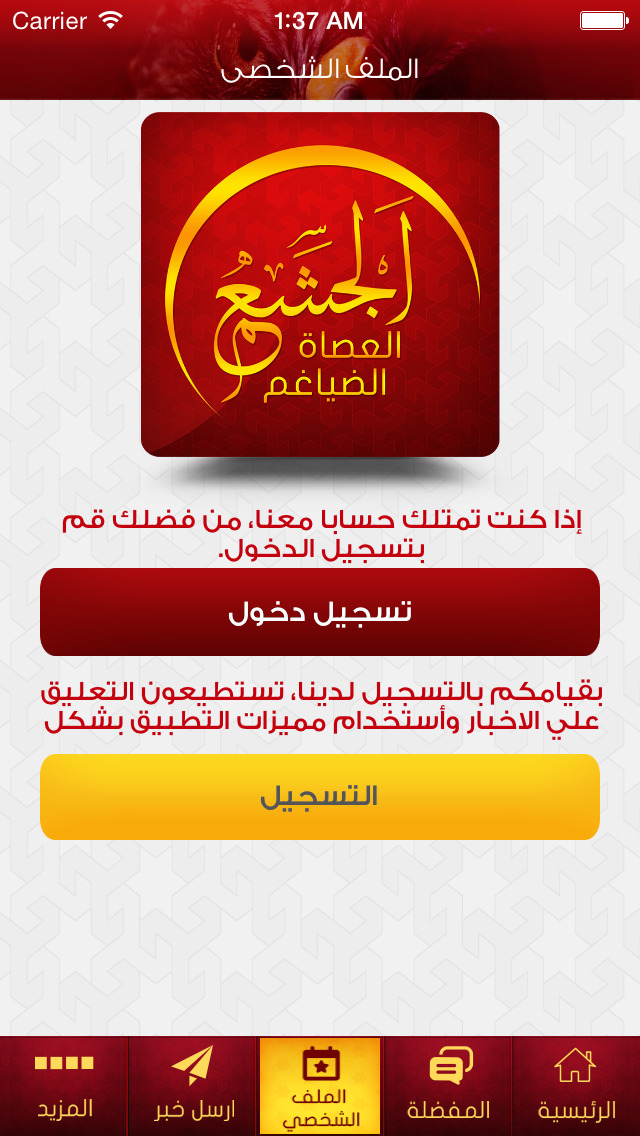
Task: Go to the ارسل خبر tab
Action: click(192, 1086)
